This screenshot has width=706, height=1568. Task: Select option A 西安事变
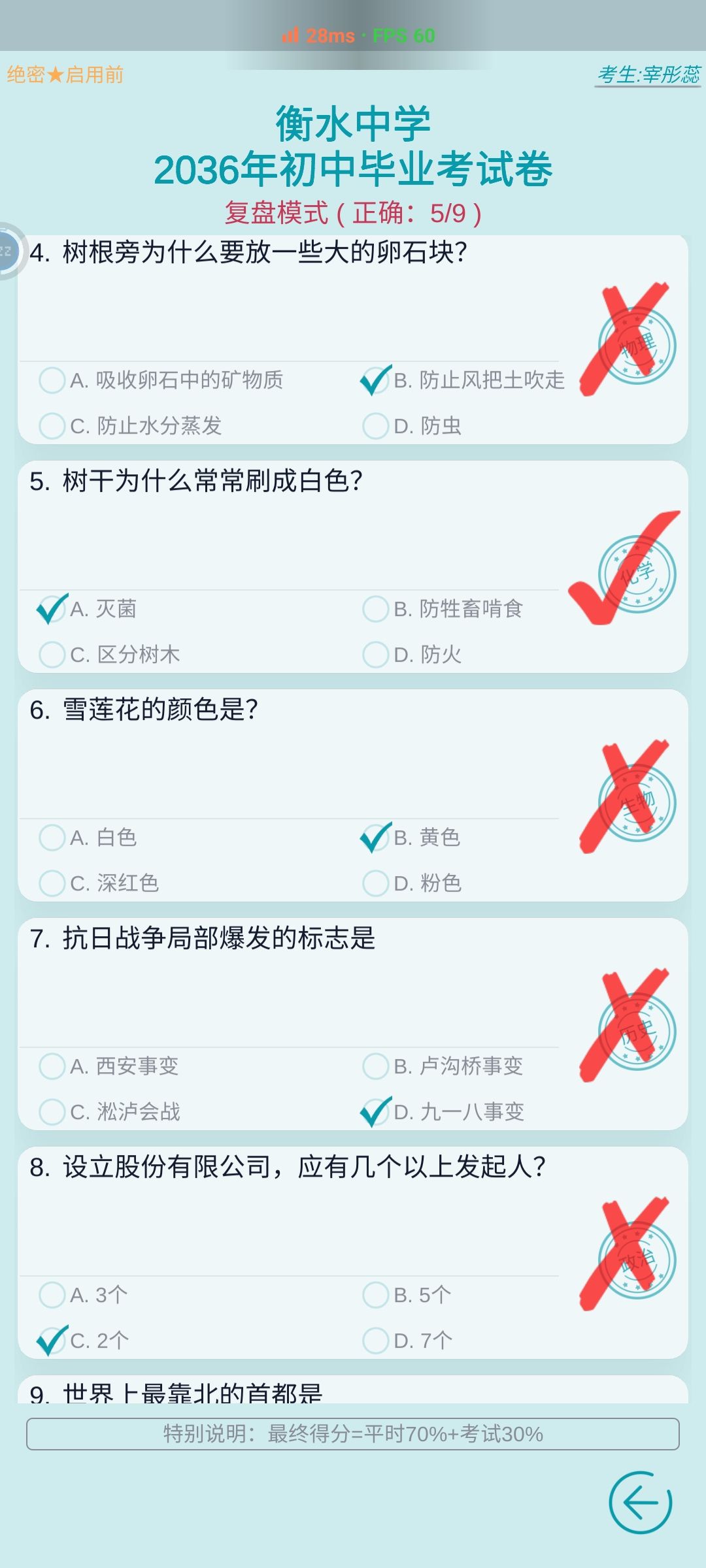pos(109,1066)
